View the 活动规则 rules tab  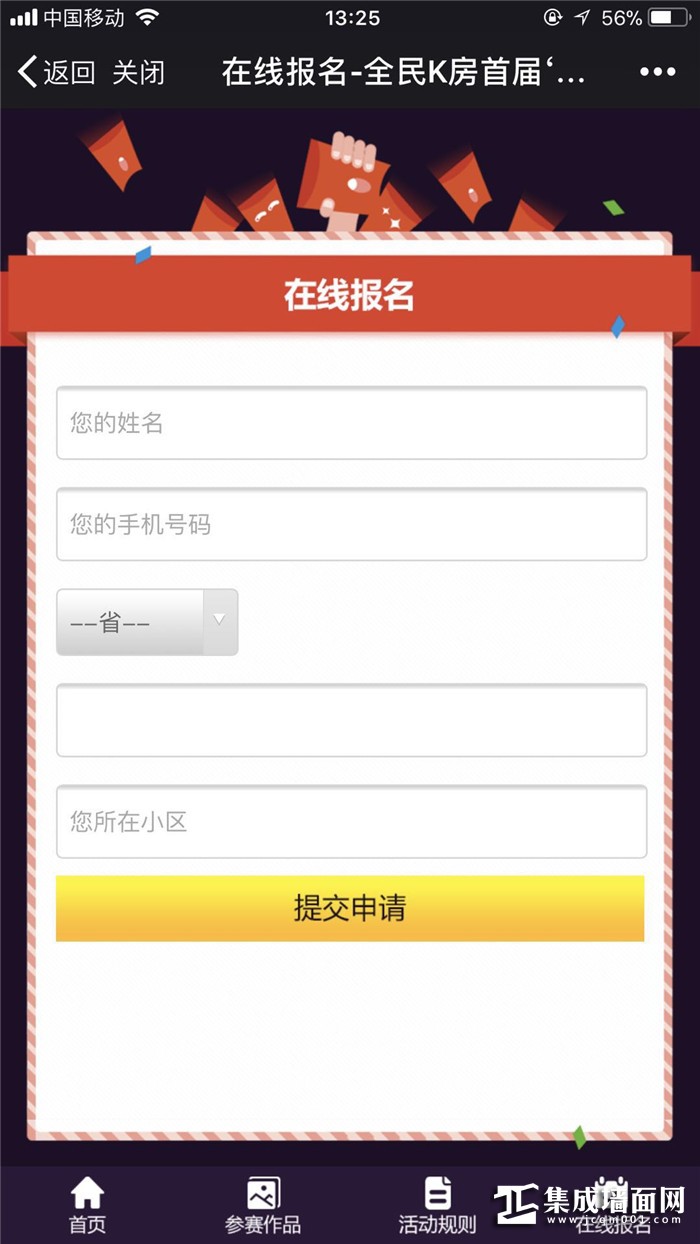pos(437,1205)
